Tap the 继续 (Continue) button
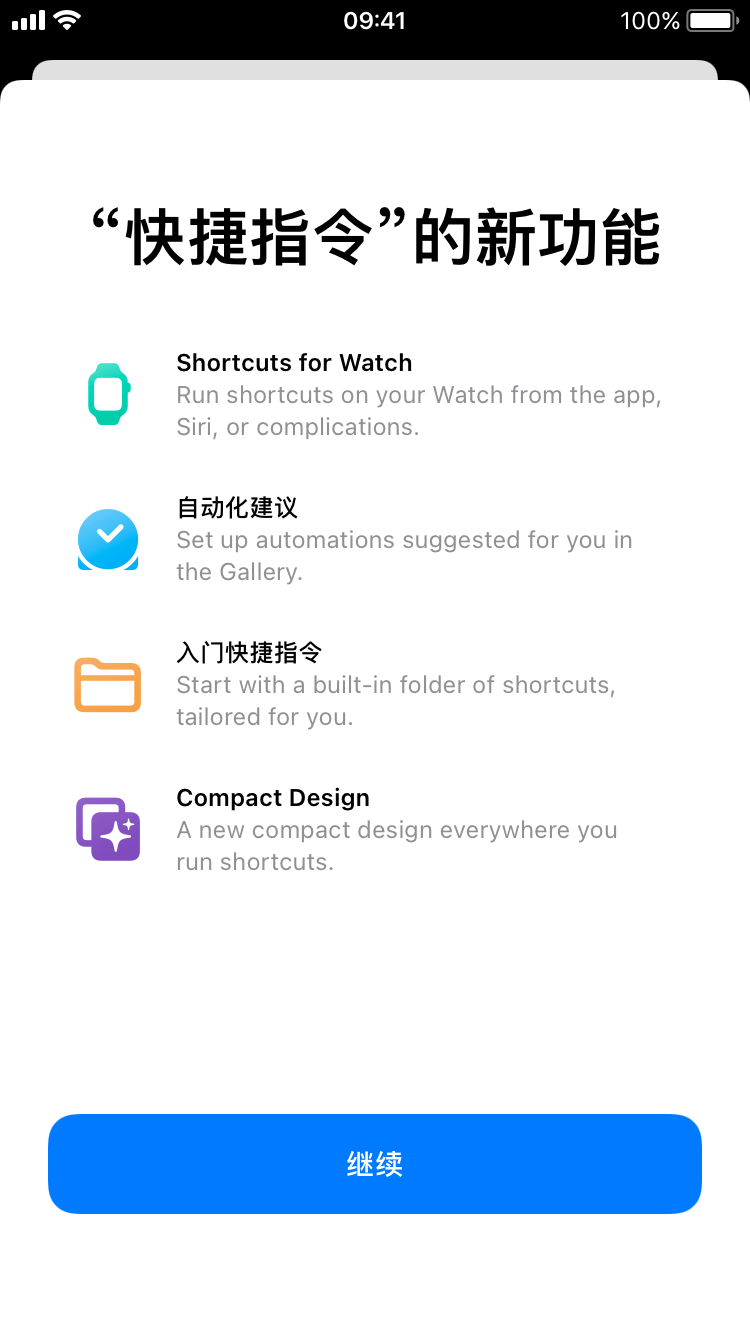750x1334 pixels. pyautogui.click(x=375, y=1164)
